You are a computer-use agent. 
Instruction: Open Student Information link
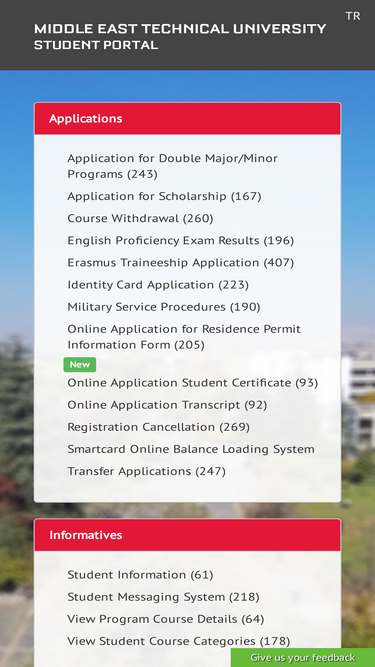coord(140,575)
